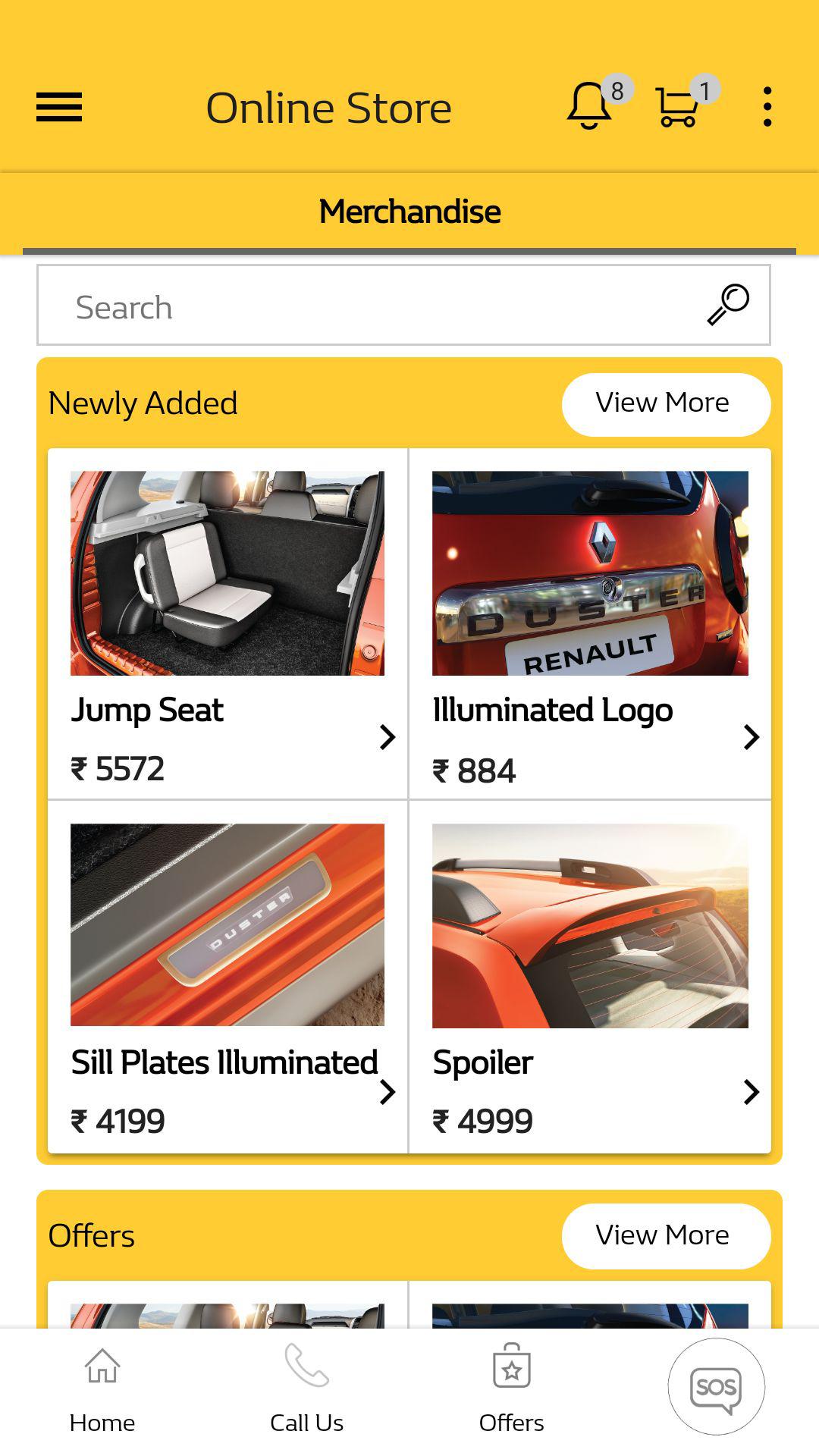
Task: Open the Illuminated Logo product card
Action: (590, 623)
